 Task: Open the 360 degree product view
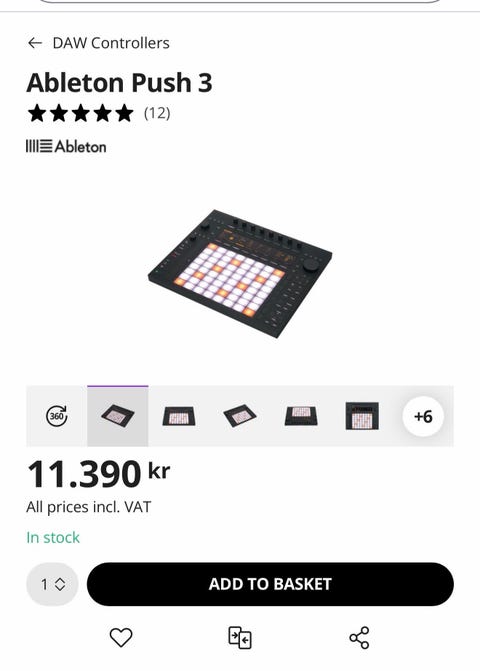[56, 416]
